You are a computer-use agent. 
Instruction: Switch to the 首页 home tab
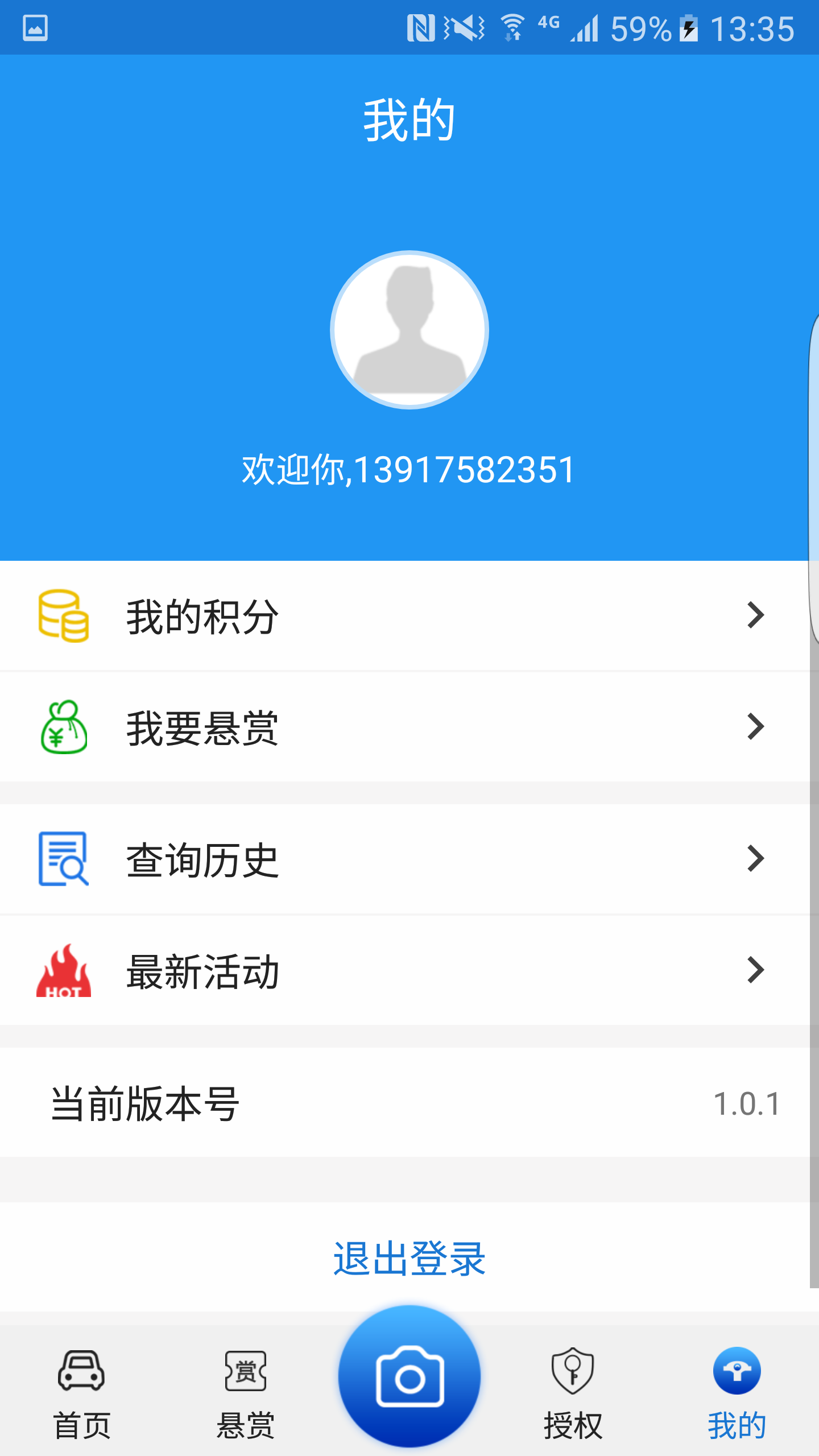pos(81,1393)
